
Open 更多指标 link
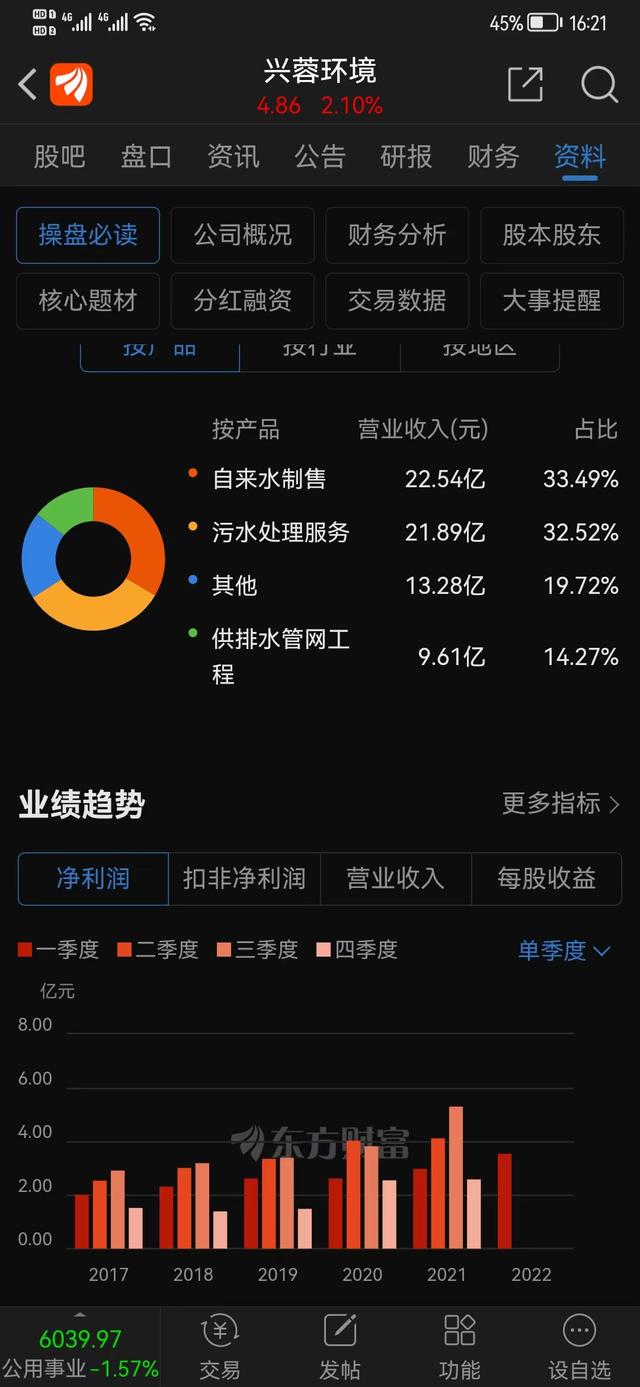561,804
